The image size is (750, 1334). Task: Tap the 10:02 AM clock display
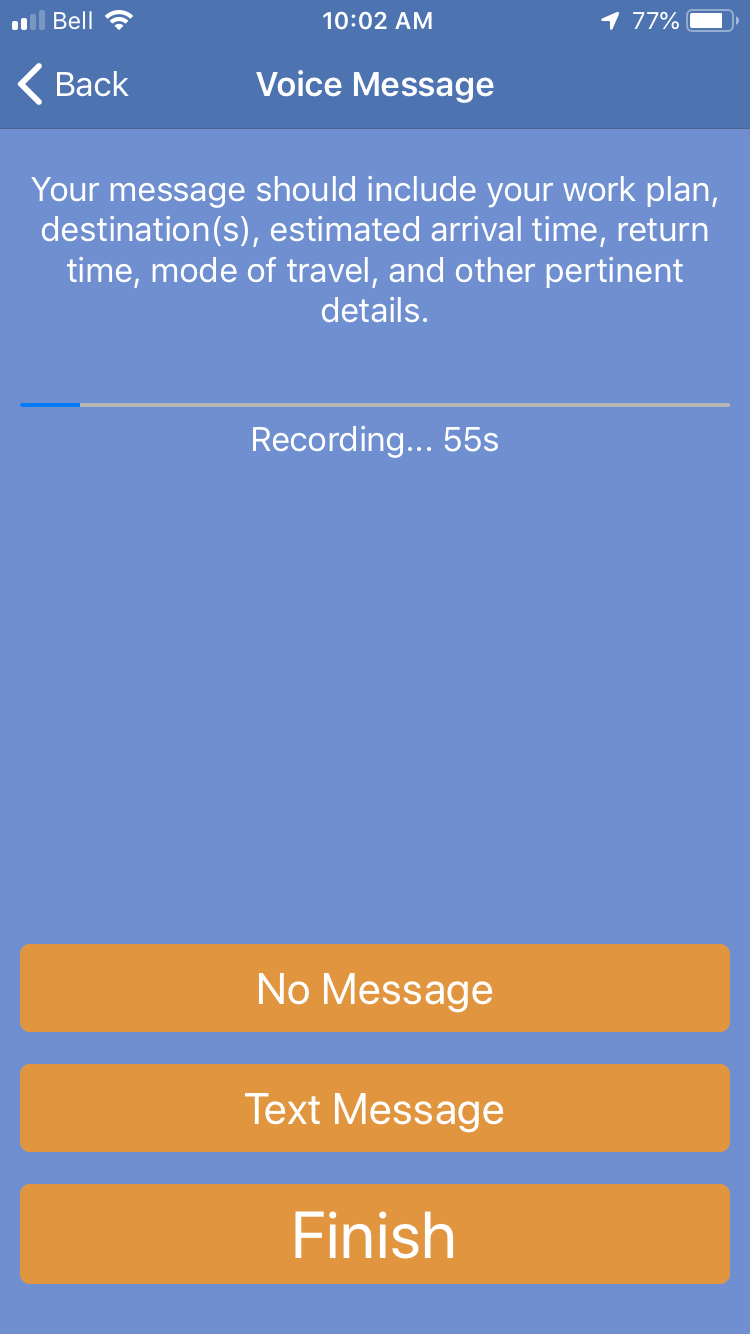pyautogui.click(x=377, y=20)
